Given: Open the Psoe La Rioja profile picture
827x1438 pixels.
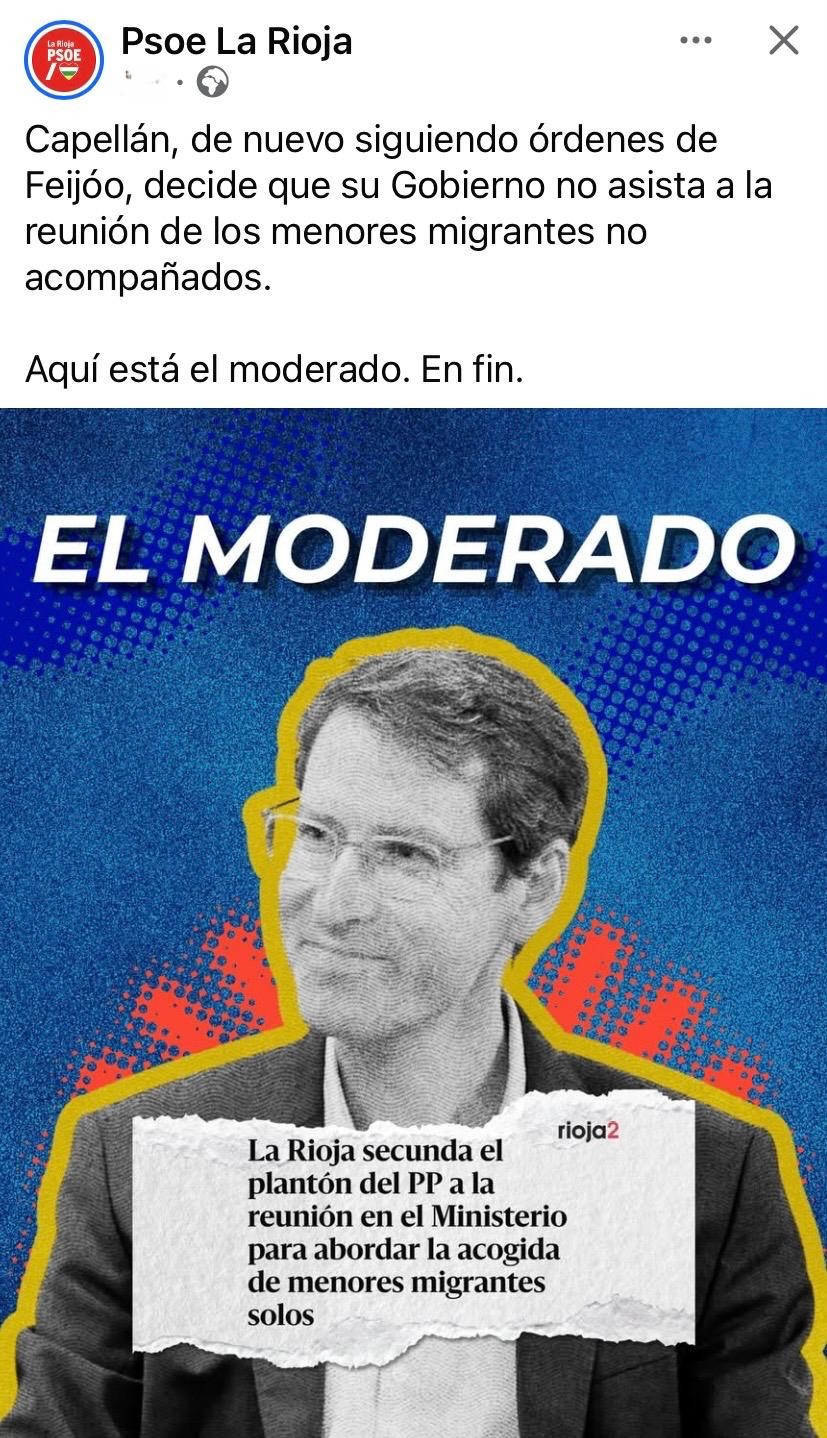Looking at the screenshot, I should pos(64,60).
